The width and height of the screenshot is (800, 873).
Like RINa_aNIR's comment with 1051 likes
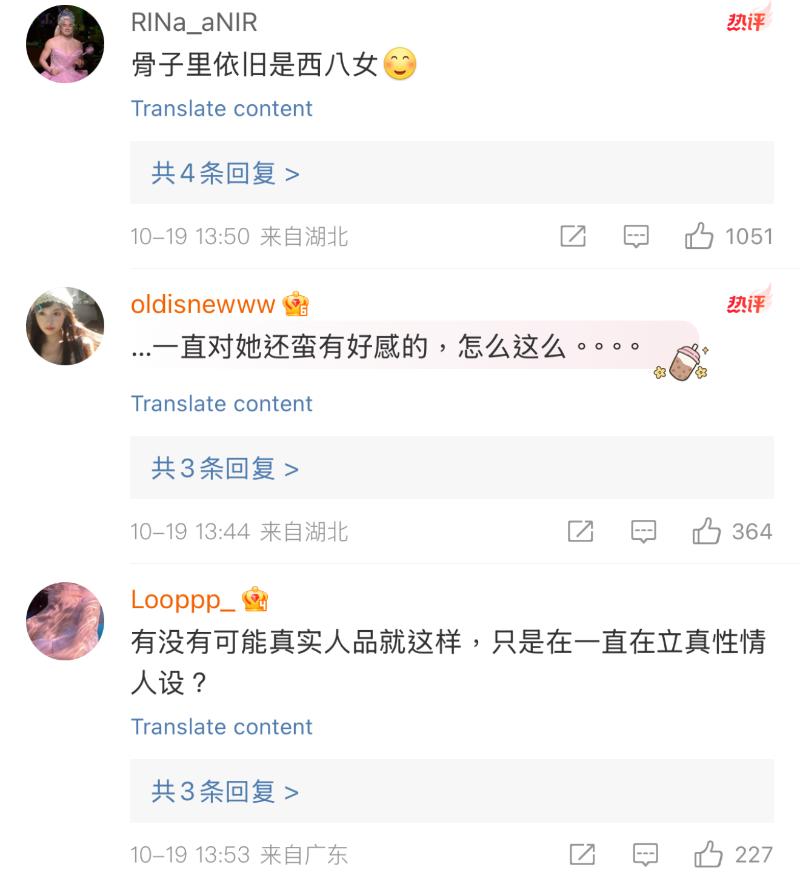[699, 236]
